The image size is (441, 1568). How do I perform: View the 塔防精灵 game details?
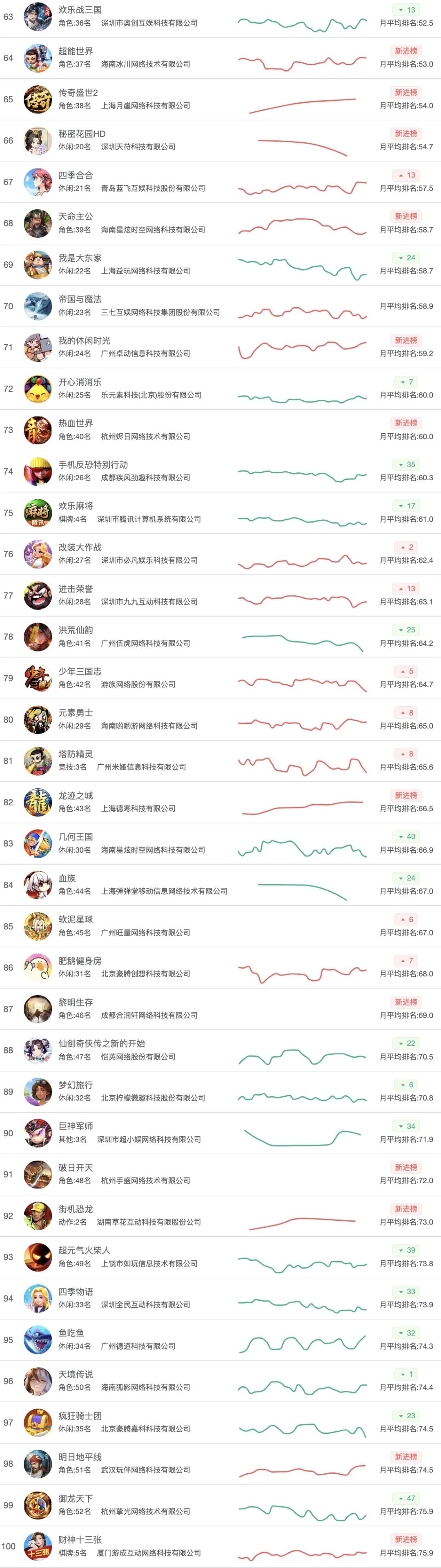pos(76,755)
